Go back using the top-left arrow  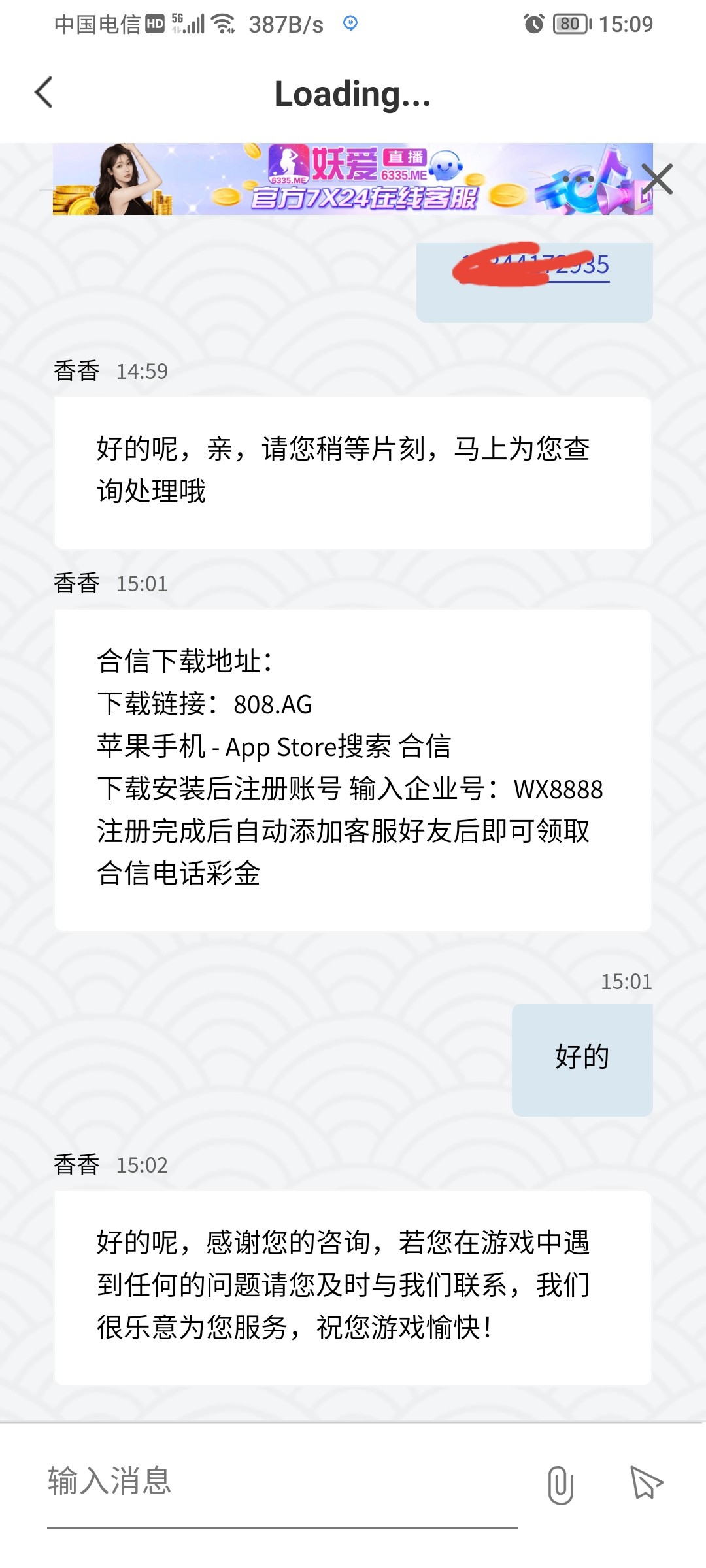pyautogui.click(x=44, y=92)
